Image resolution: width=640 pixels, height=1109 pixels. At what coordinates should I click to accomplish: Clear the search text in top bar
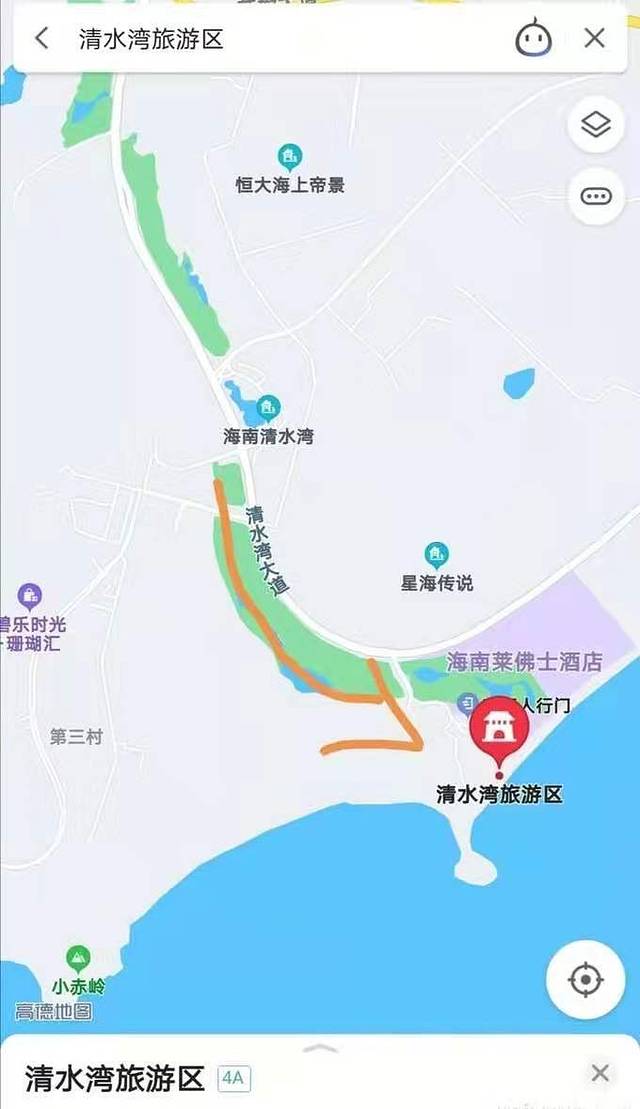tap(594, 39)
